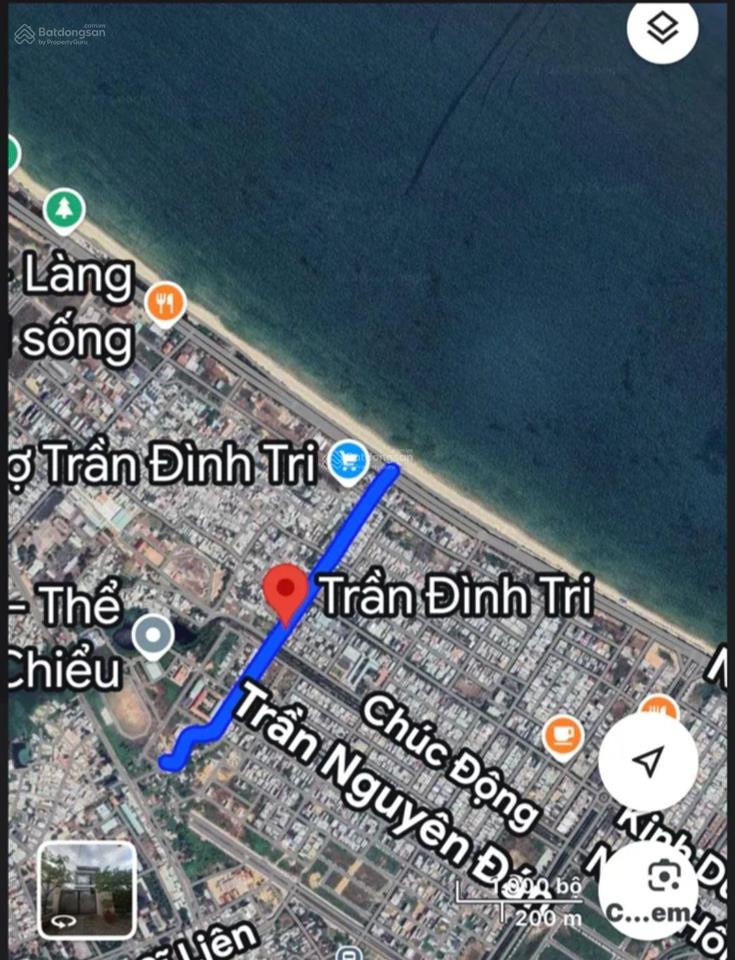
Task: Tap the grey place marker by Thể Chiểu
Action: [153, 636]
